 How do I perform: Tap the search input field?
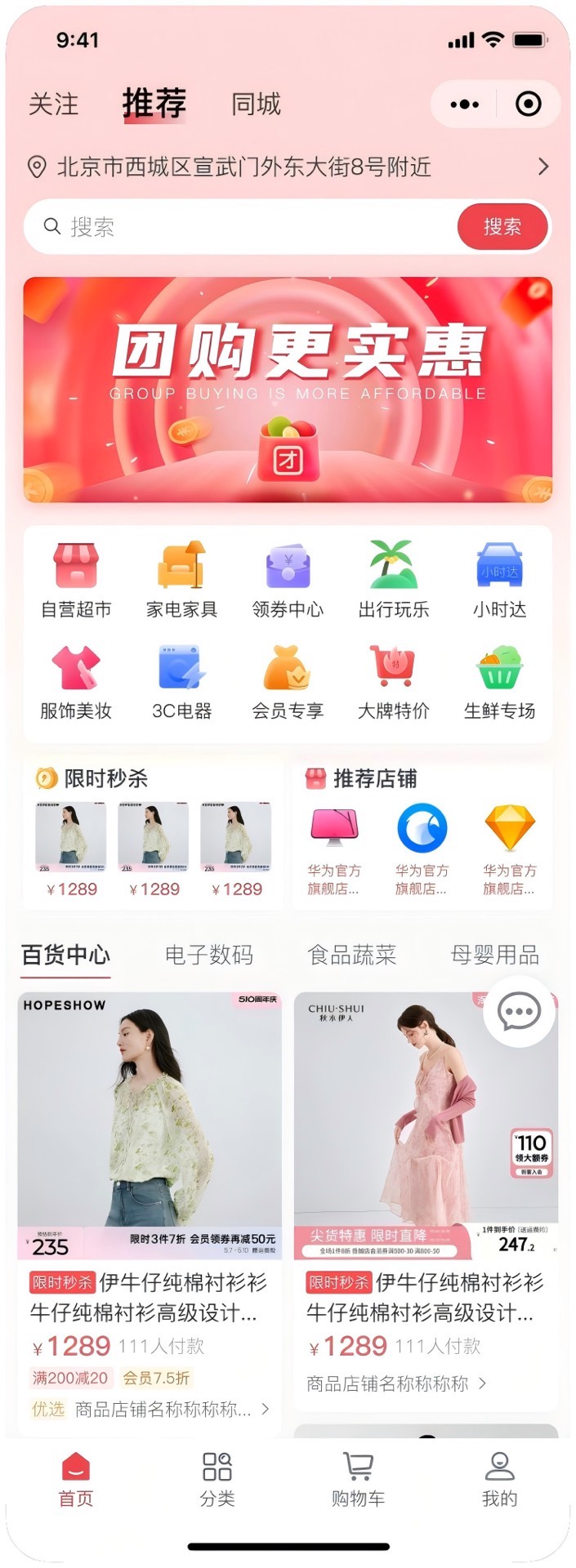pyautogui.click(x=245, y=227)
